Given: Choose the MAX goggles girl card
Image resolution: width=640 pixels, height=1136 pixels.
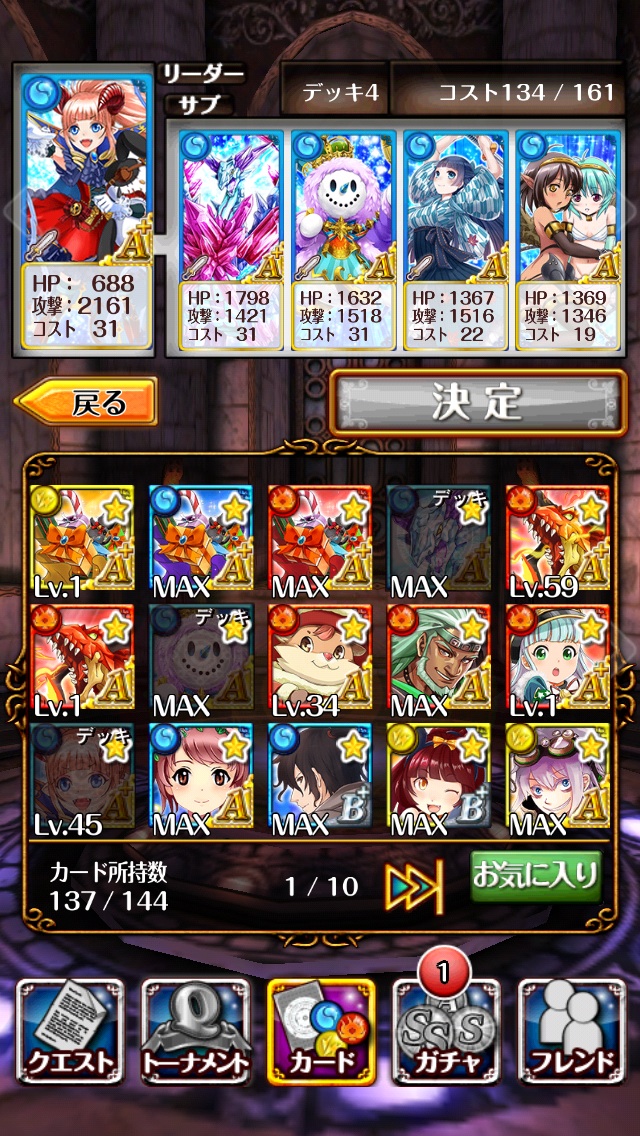Looking at the screenshot, I should [x=558, y=779].
